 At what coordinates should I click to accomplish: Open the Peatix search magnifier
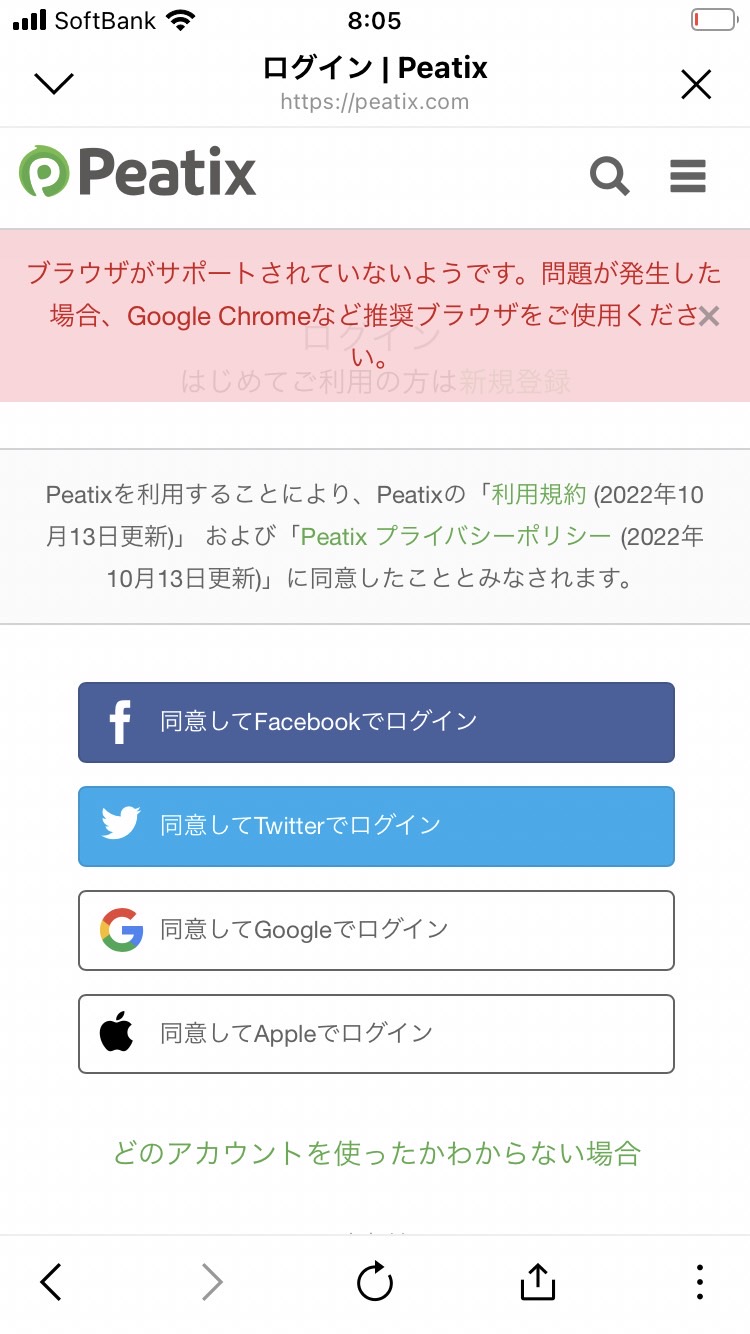610,177
